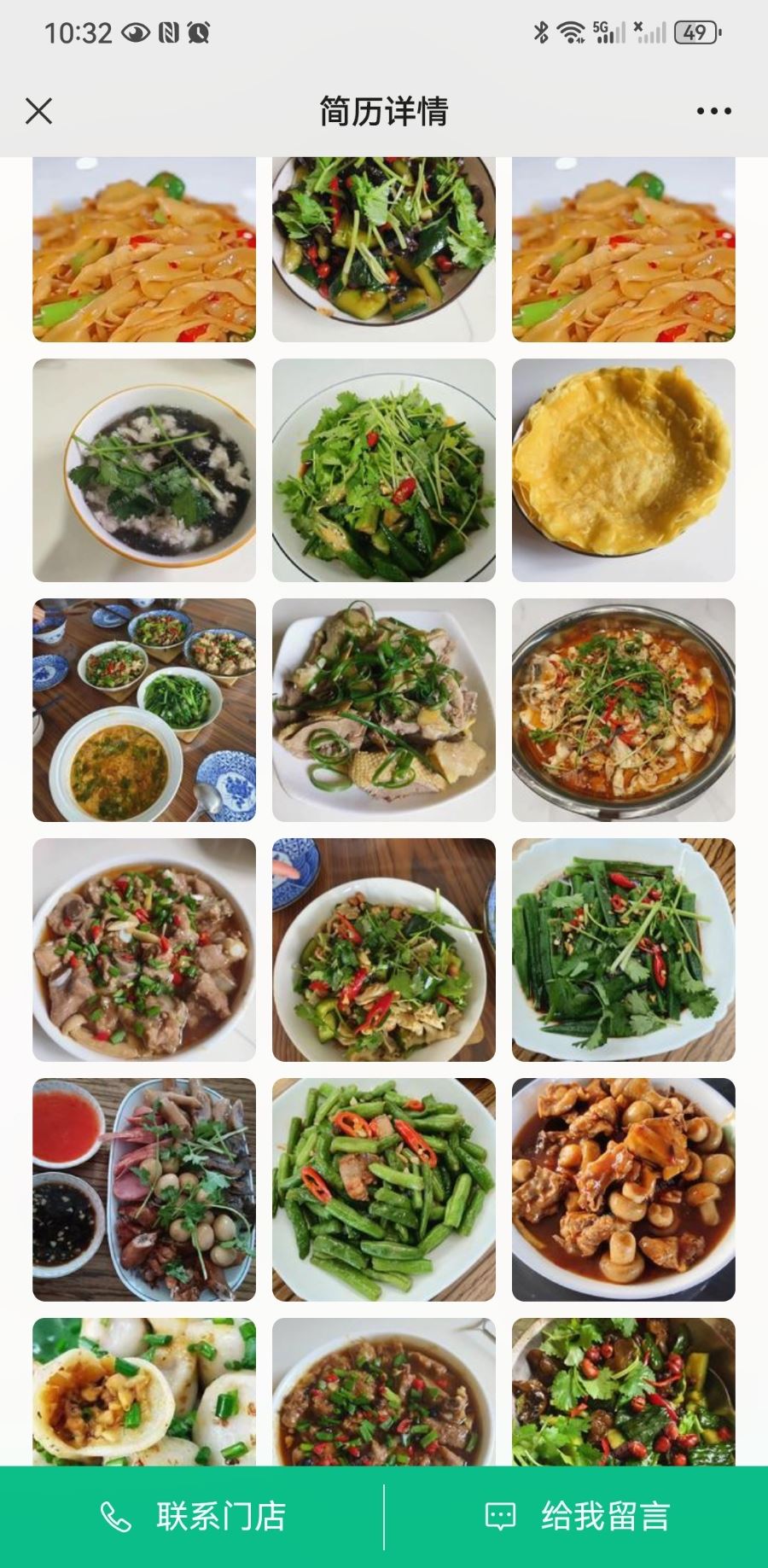View the stir-fried green beans photo
This screenshot has height=1568, width=768.
(x=383, y=1189)
